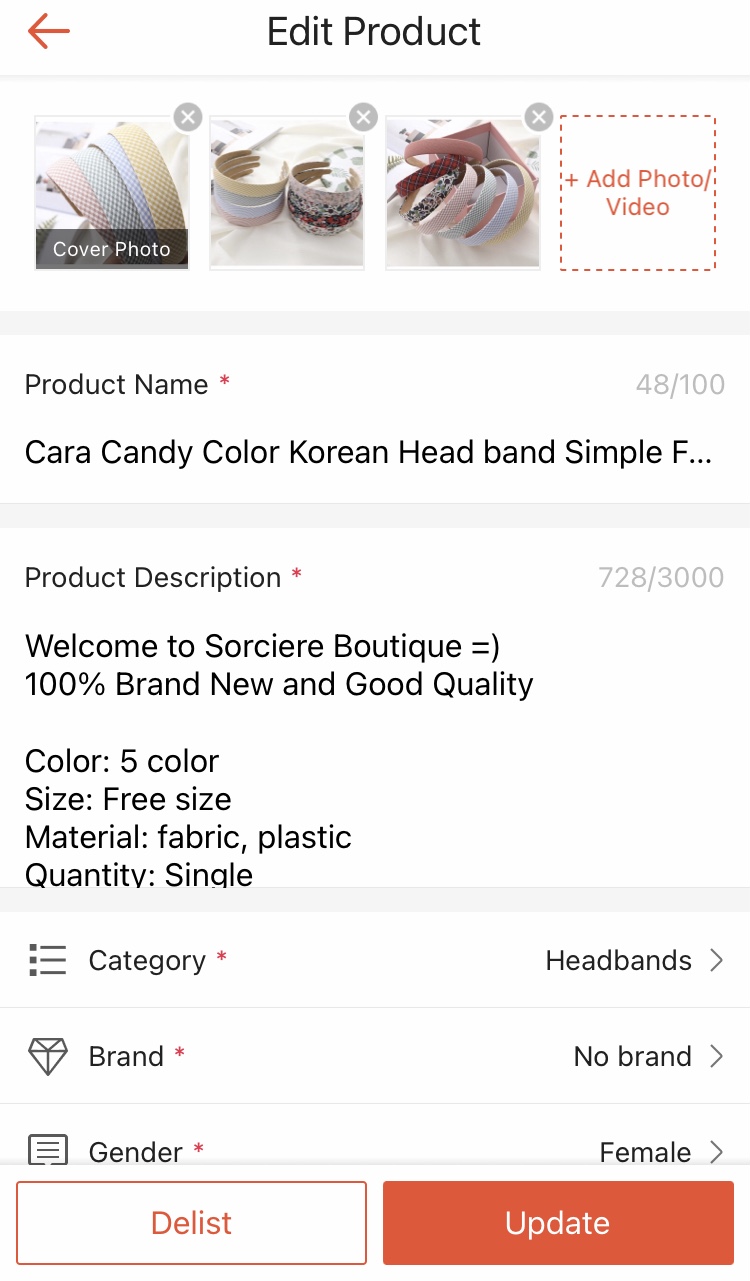
Task: Remove the second product photo
Action: click(364, 118)
